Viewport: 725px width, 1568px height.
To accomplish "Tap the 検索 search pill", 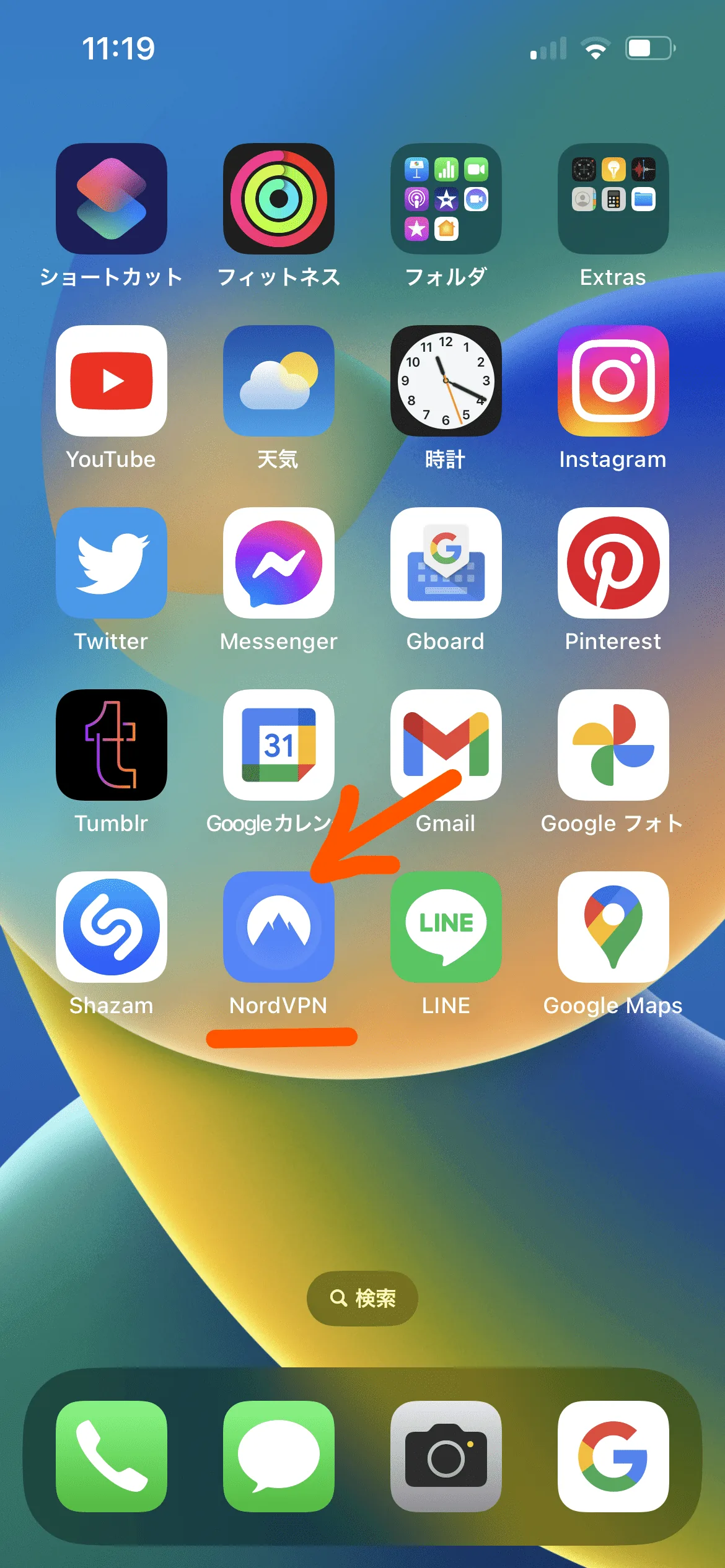I will 362,1298.
